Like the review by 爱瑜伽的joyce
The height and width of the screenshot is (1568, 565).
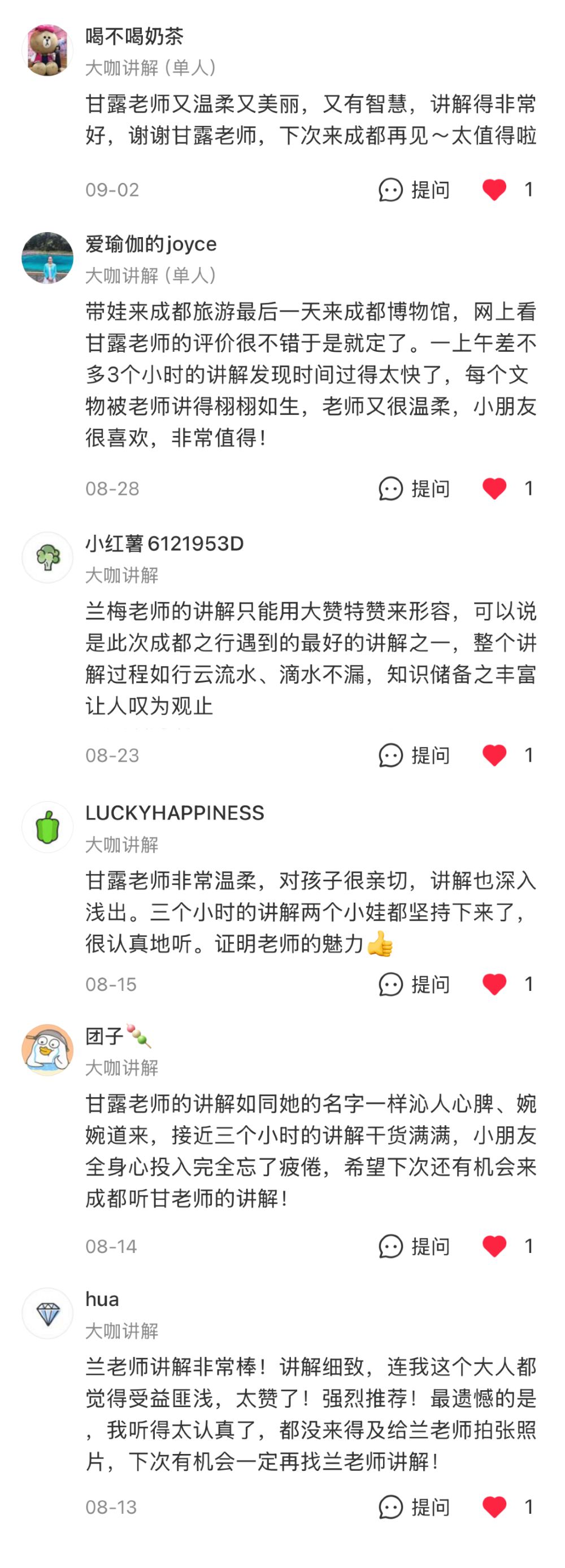coord(494,488)
